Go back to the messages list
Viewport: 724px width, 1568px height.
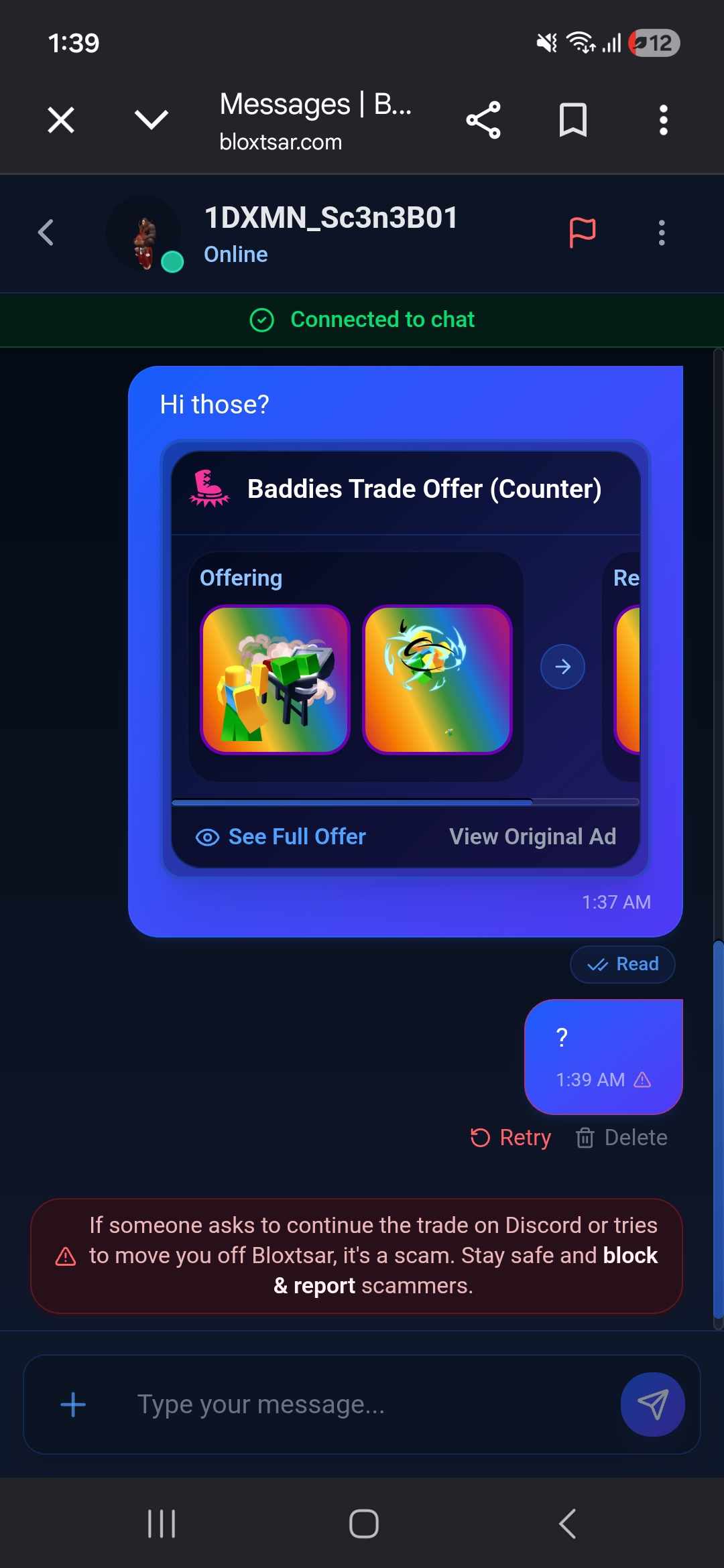[46, 233]
